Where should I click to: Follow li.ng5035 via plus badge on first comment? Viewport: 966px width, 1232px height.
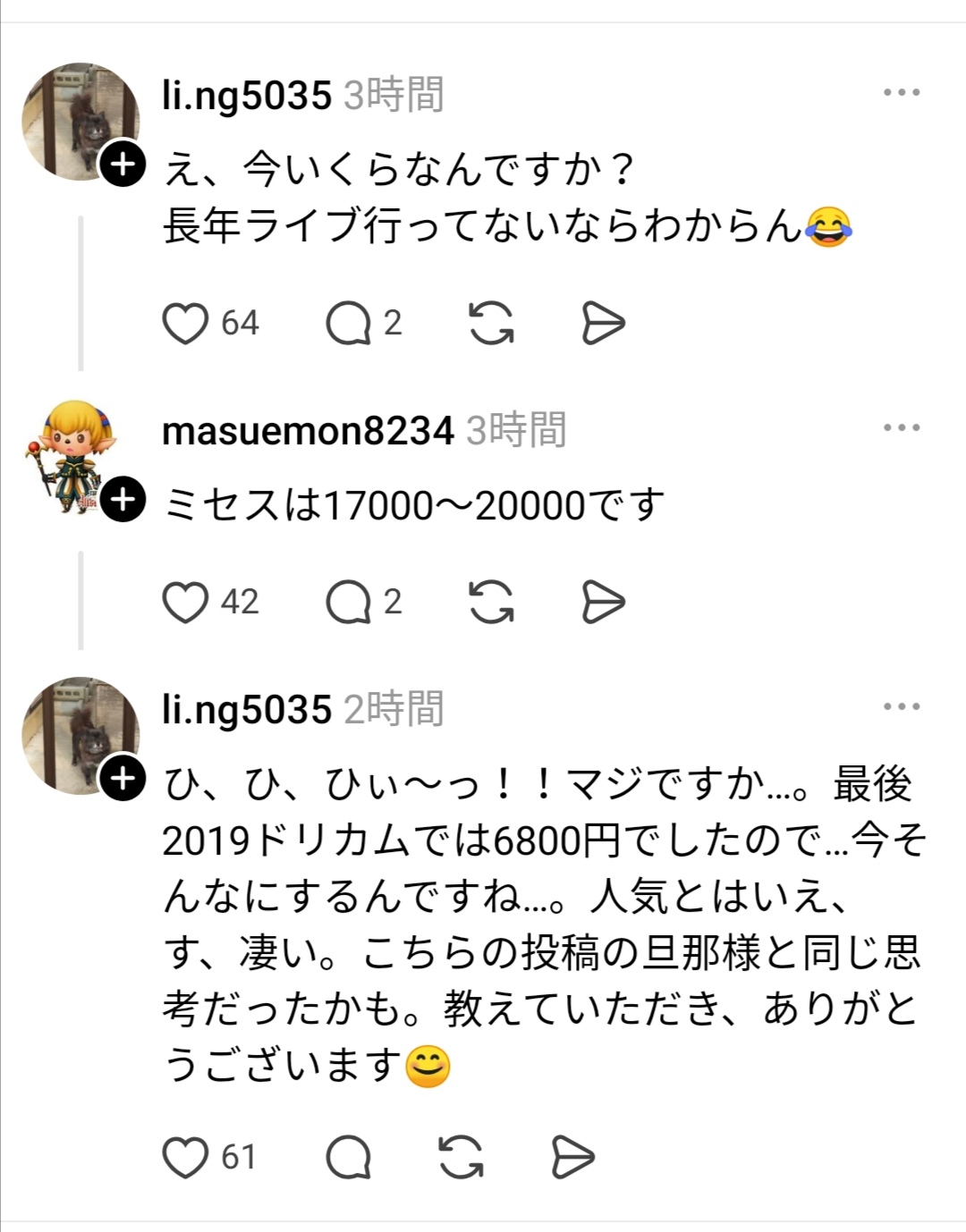point(123,165)
